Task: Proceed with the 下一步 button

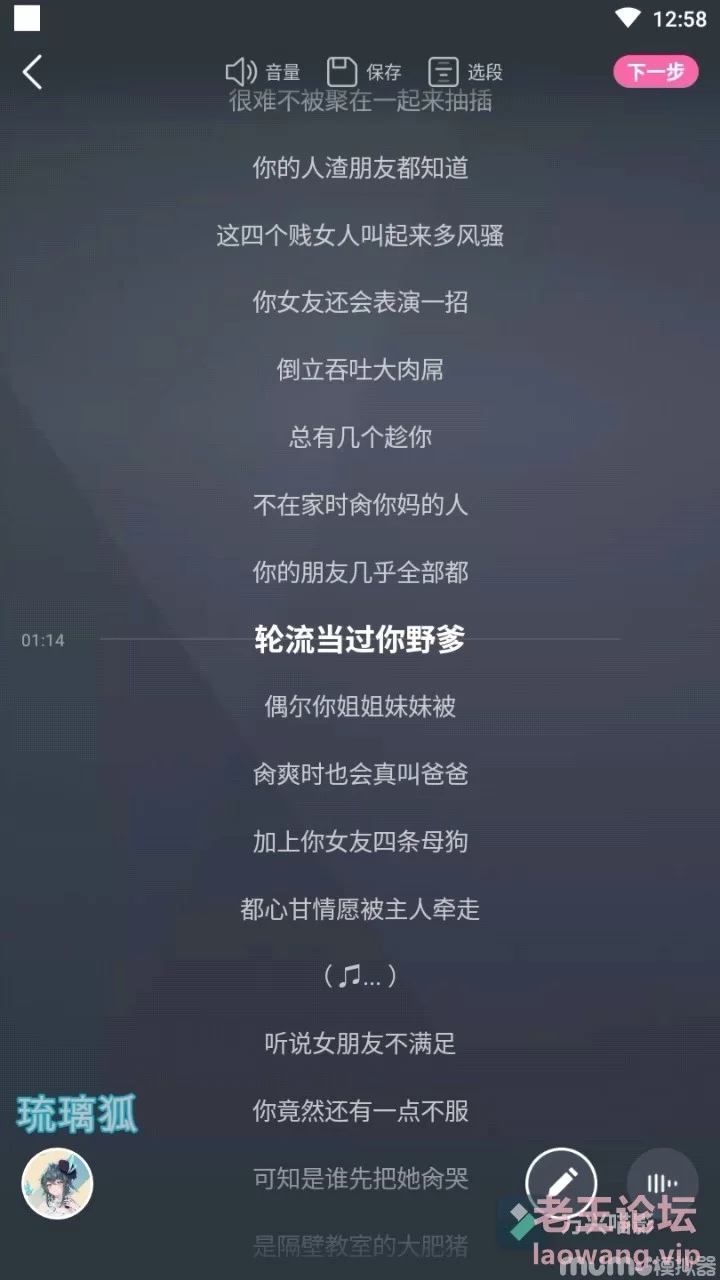Action: (655, 72)
